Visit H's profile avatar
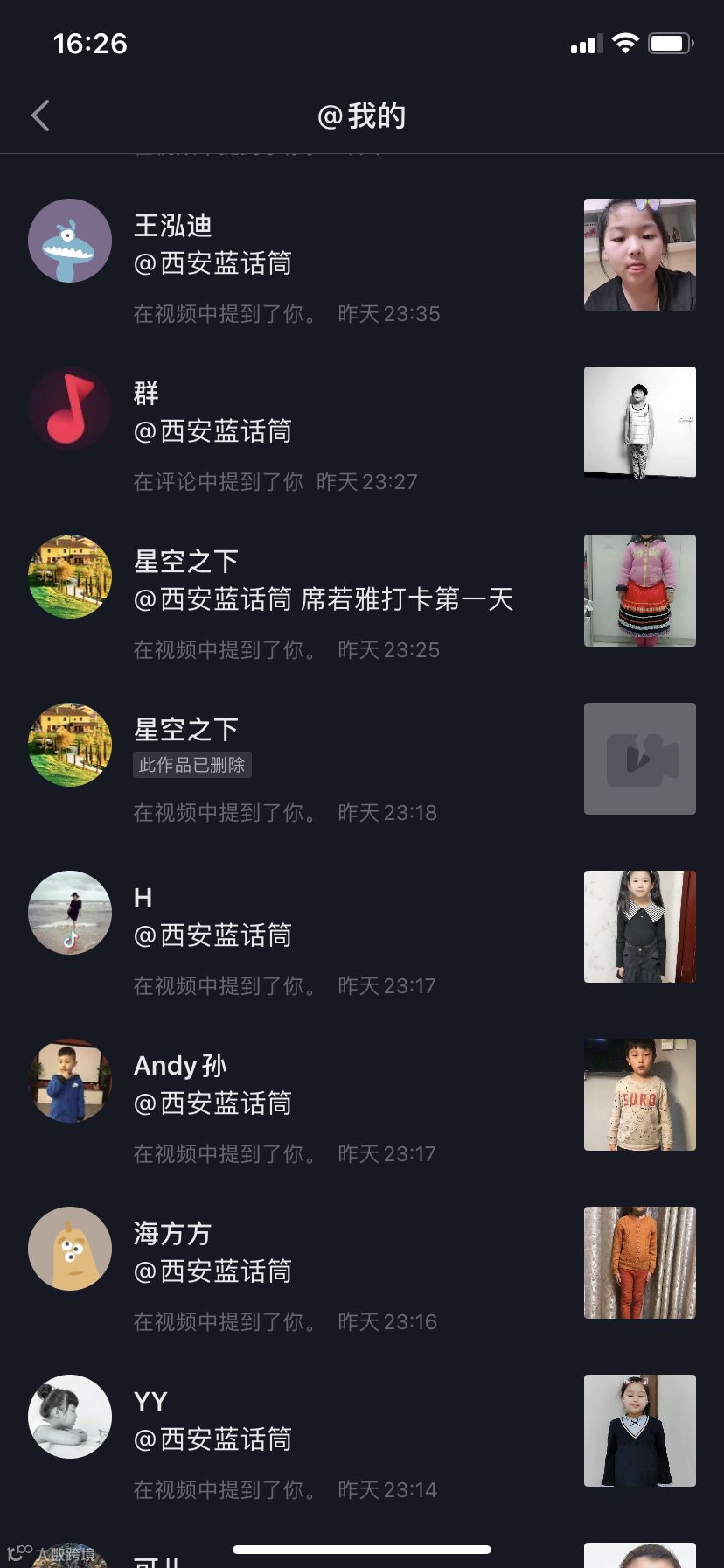724x1568 pixels. click(70, 913)
